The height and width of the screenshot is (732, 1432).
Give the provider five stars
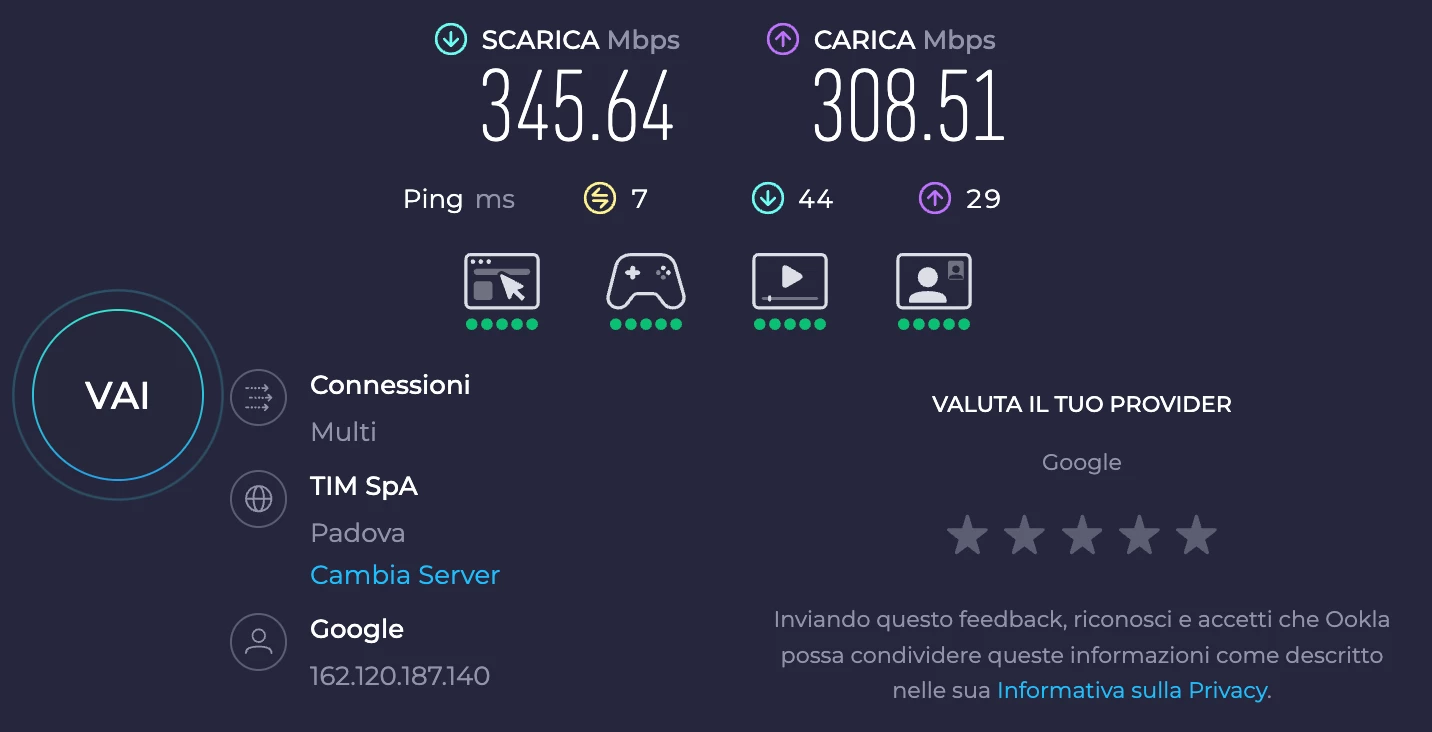click(x=1196, y=536)
